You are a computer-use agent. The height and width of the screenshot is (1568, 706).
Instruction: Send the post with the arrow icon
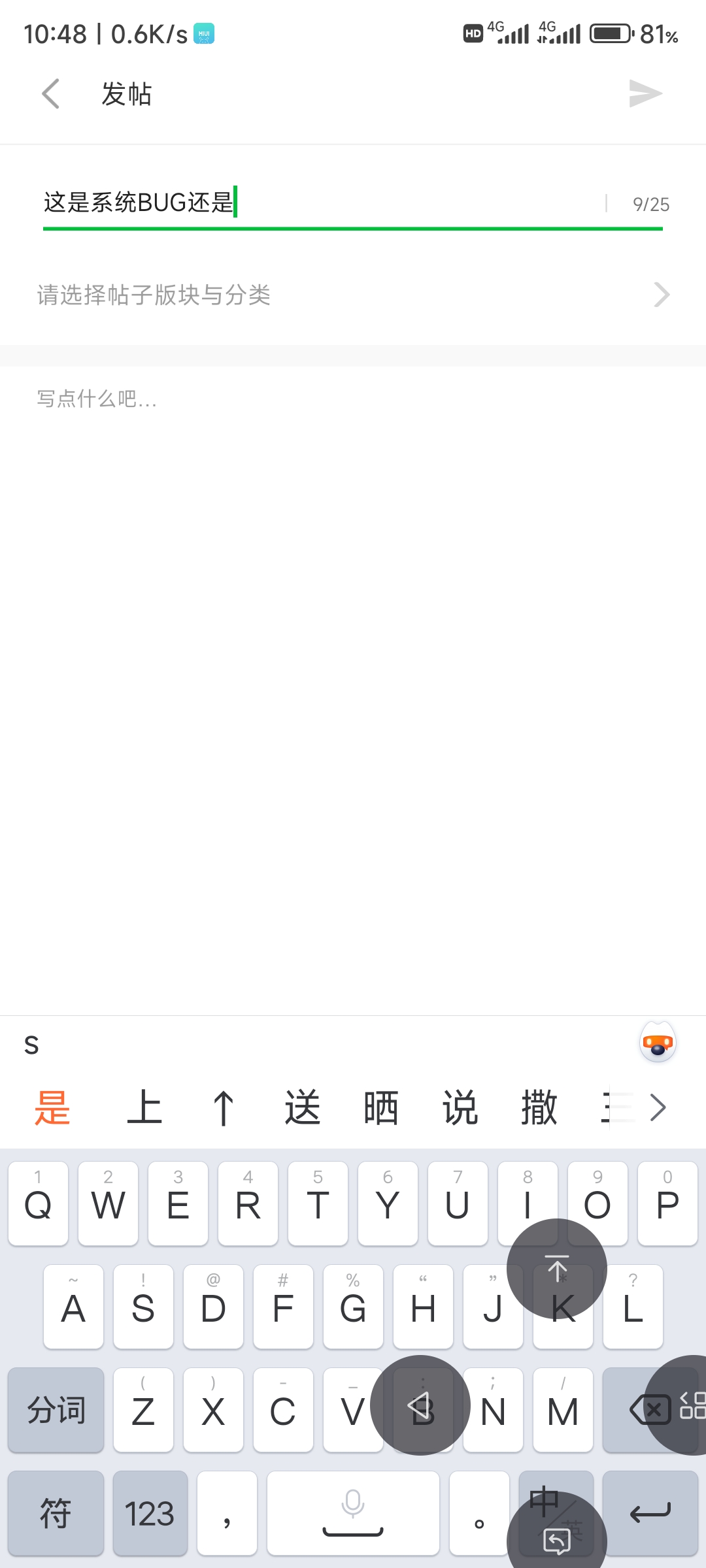pyautogui.click(x=645, y=94)
